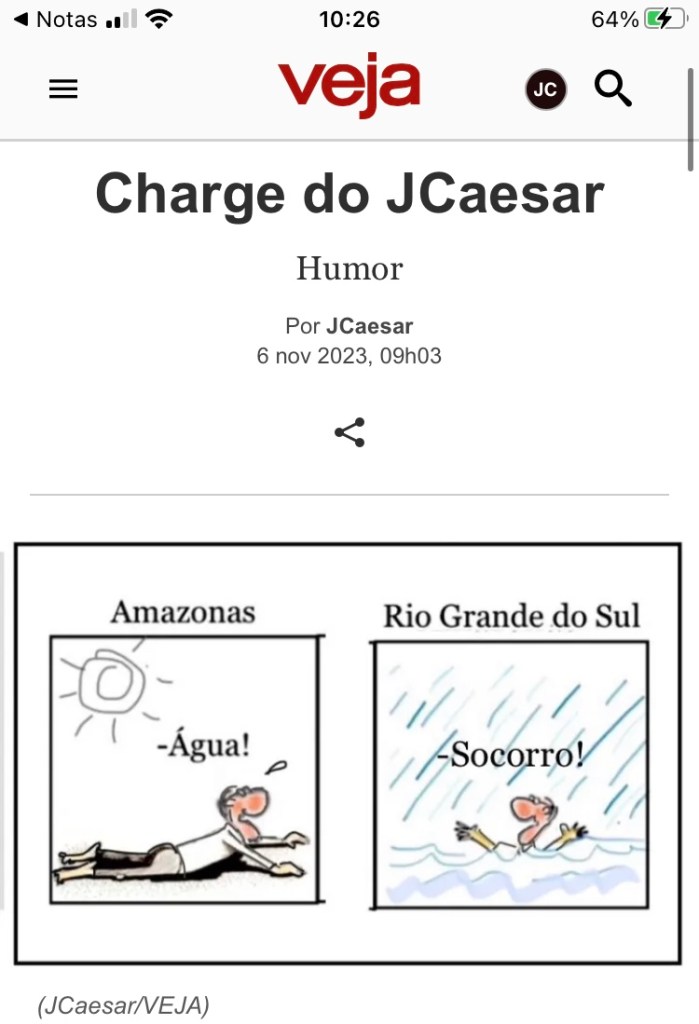Open the search magnifier
This screenshot has height=1024, width=699.
(x=613, y=89)
